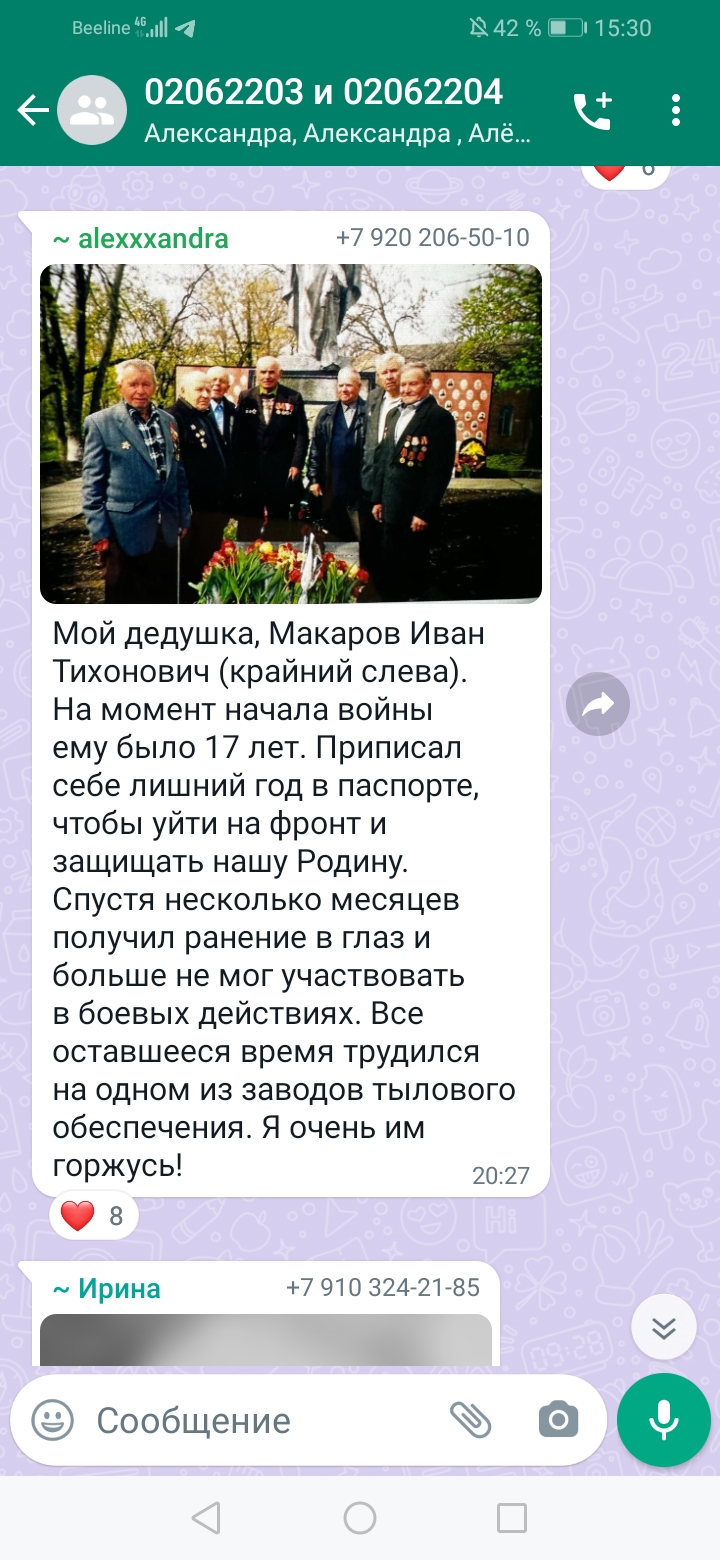Open the camera from the message bar
Screen dimensions: 720x1560
pos(558,1420)
